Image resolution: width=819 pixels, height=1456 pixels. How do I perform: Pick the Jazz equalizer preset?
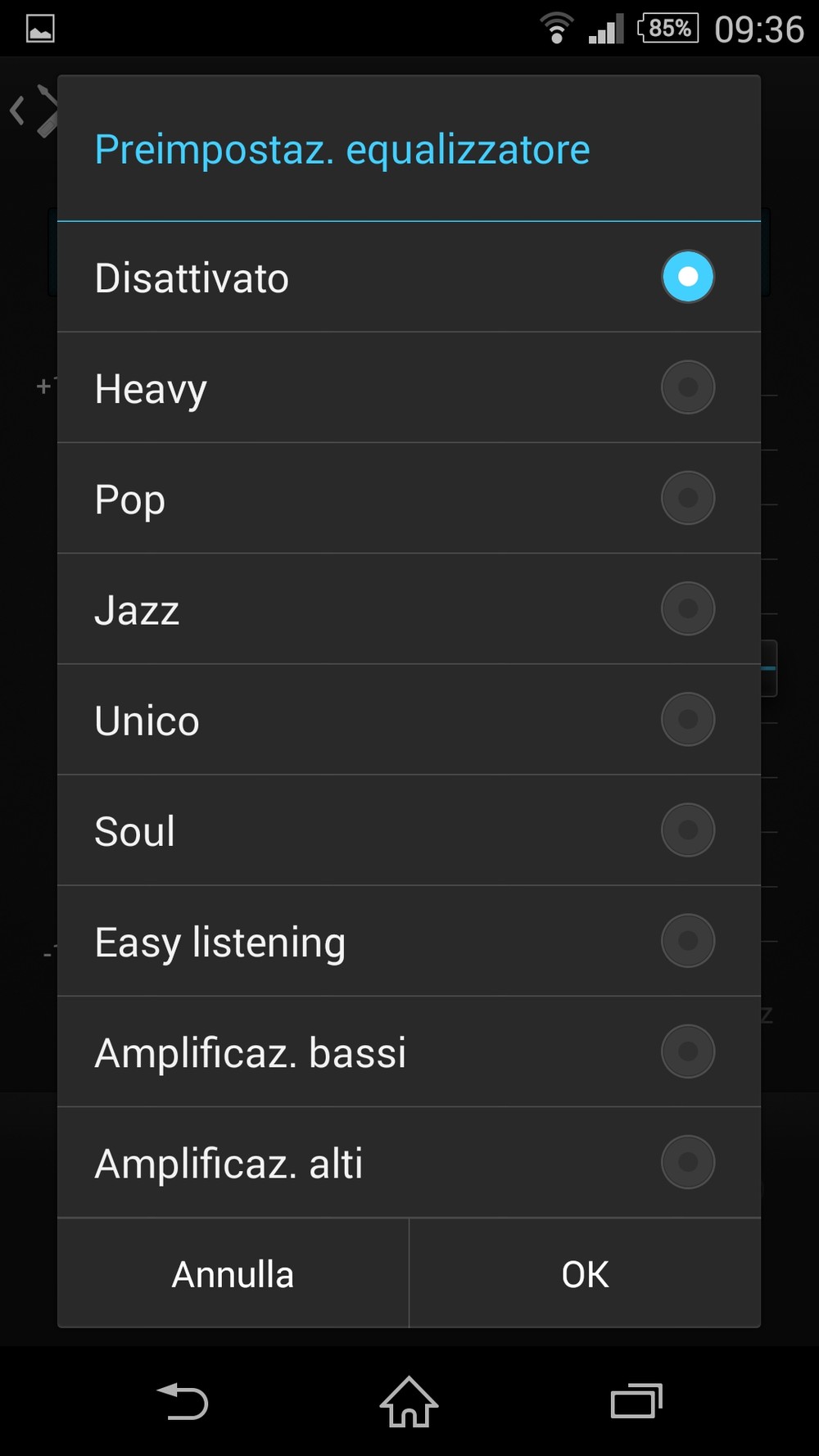click(409, 608)
